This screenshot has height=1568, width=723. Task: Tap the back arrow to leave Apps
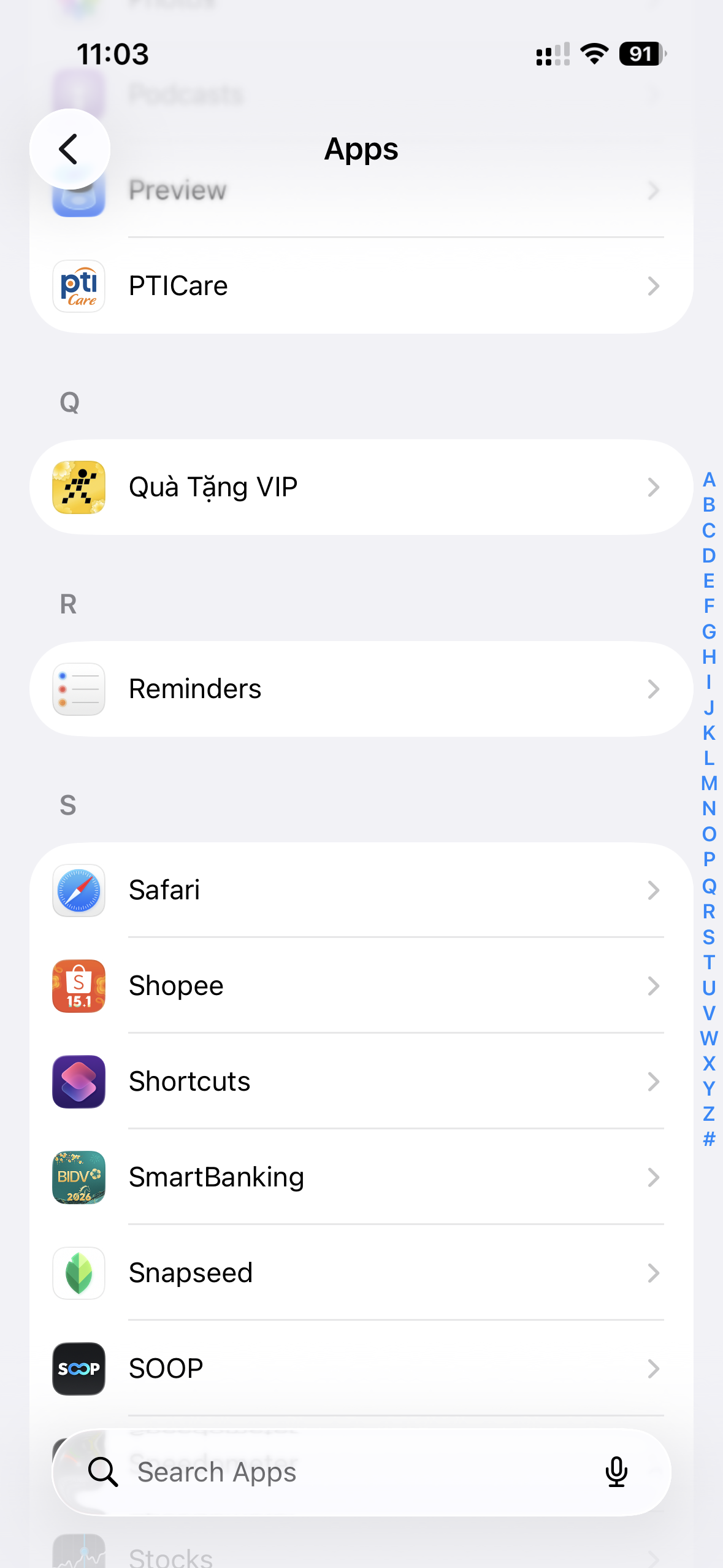pyautogui.click(x=69, y=148)
